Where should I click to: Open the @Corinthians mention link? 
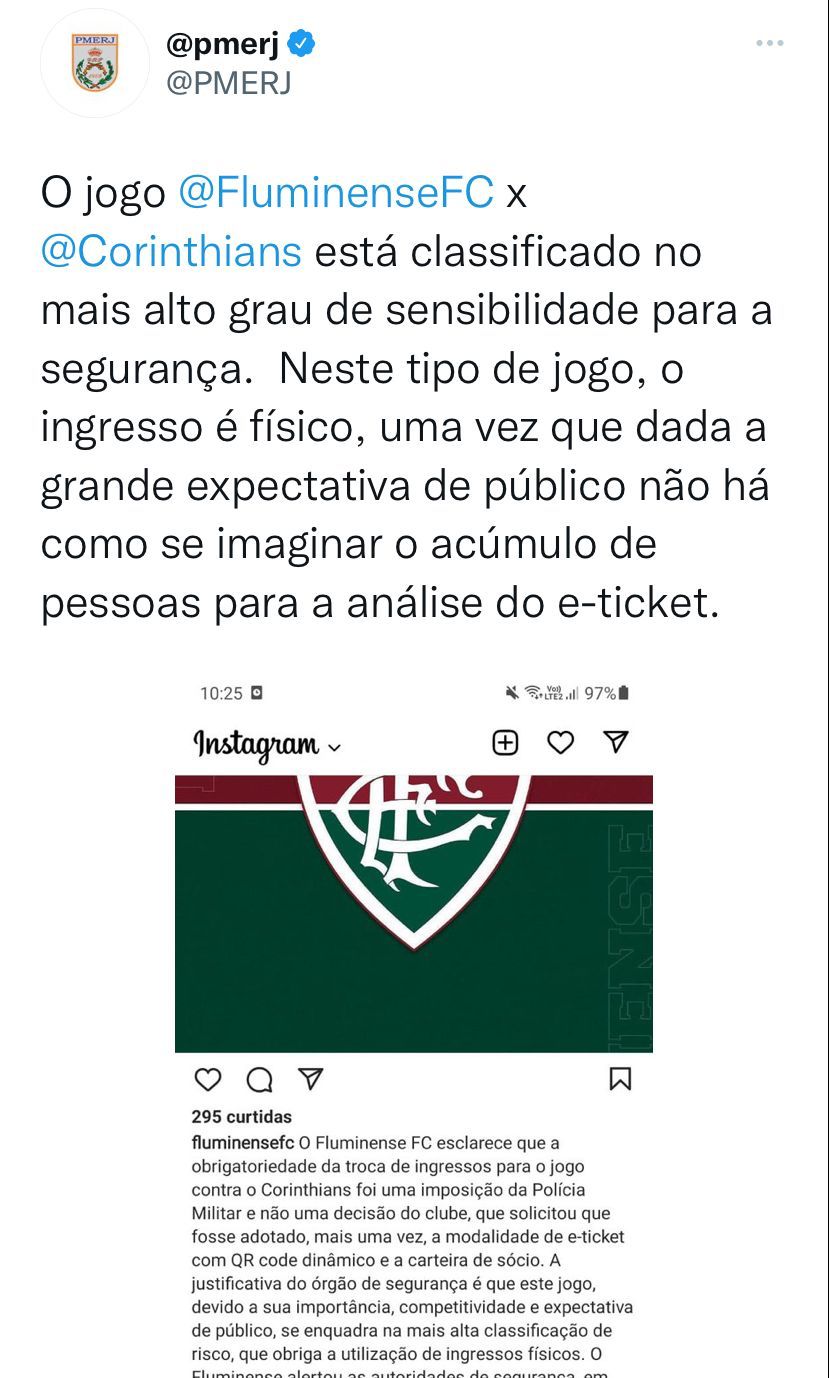pyautogui.click(x=171, y=251)
